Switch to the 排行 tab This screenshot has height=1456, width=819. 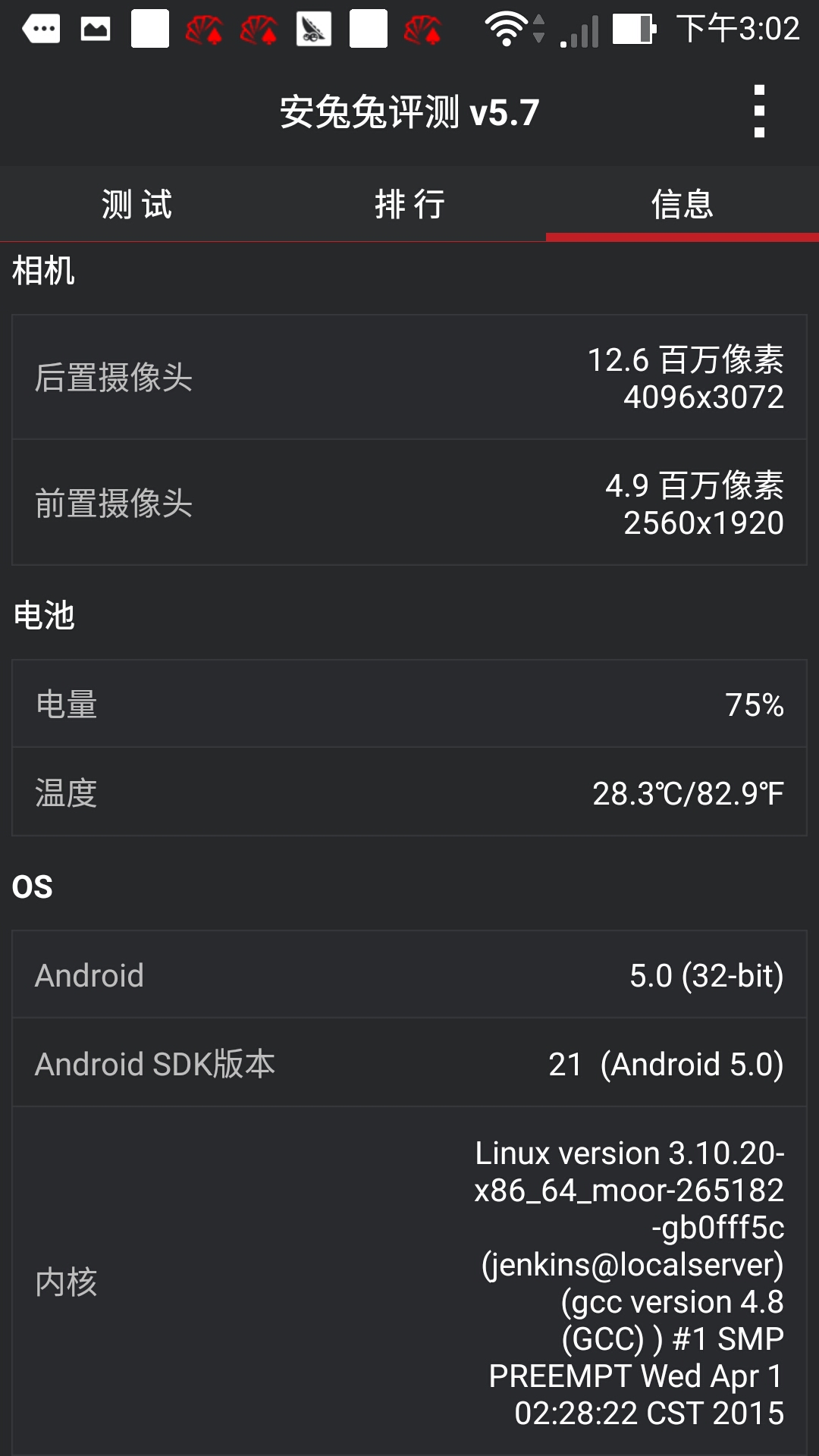click(x=409, y=204)
